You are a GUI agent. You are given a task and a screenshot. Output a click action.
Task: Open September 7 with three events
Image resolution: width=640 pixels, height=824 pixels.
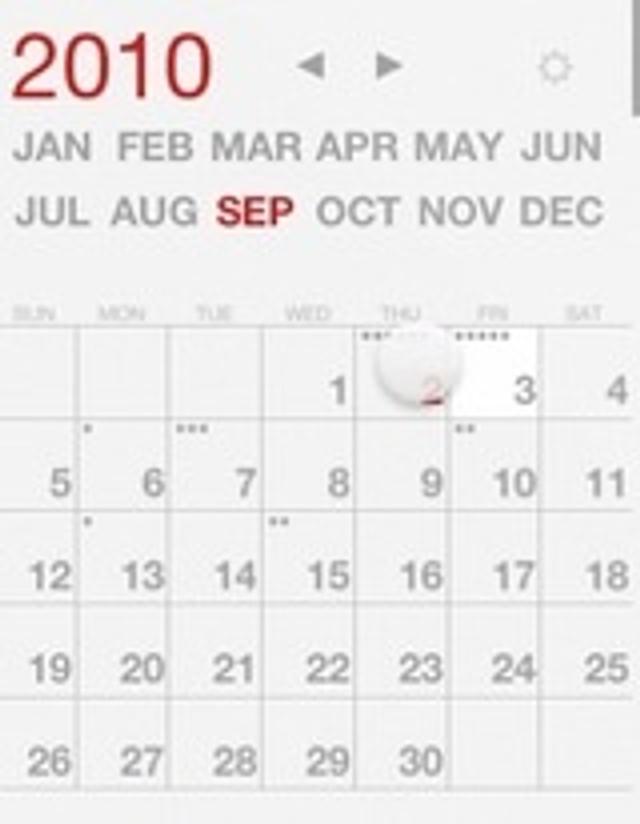[x=216, y=466]
